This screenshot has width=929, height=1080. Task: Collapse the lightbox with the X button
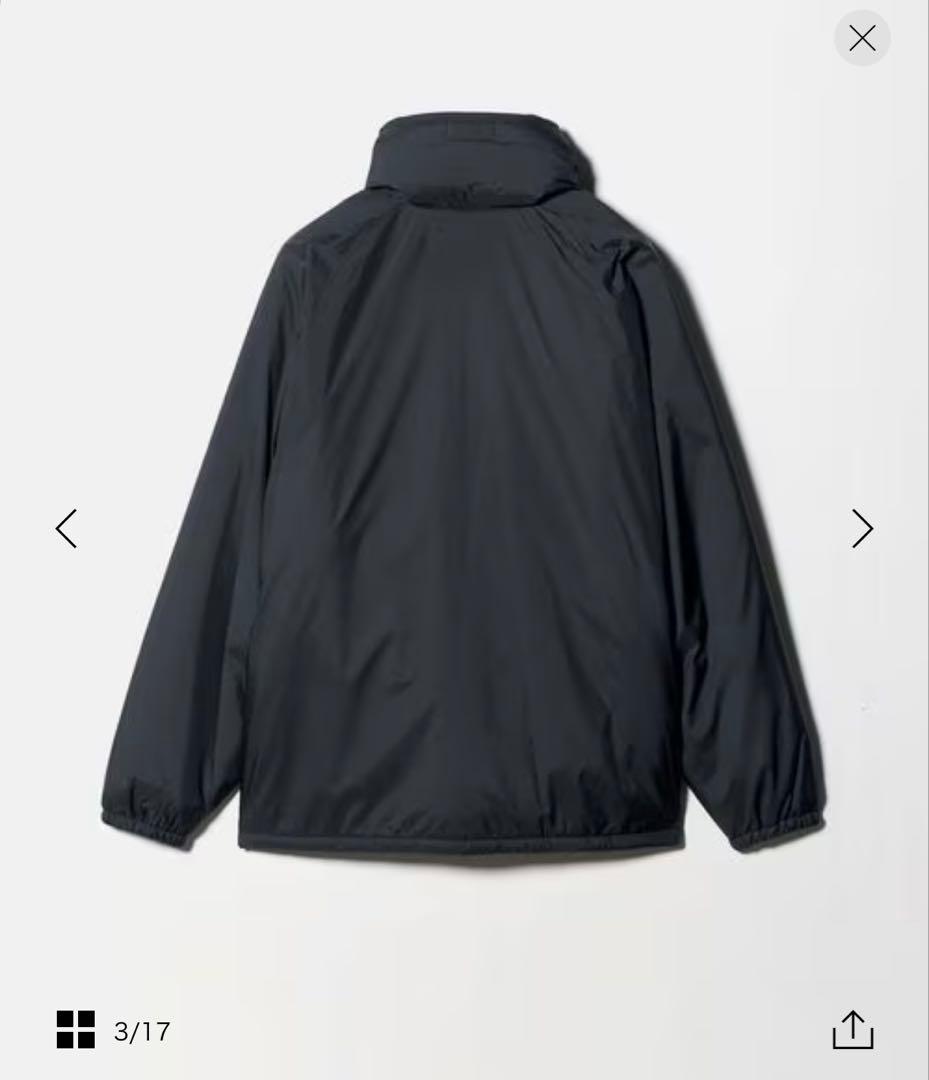click(x=861, y=38)
